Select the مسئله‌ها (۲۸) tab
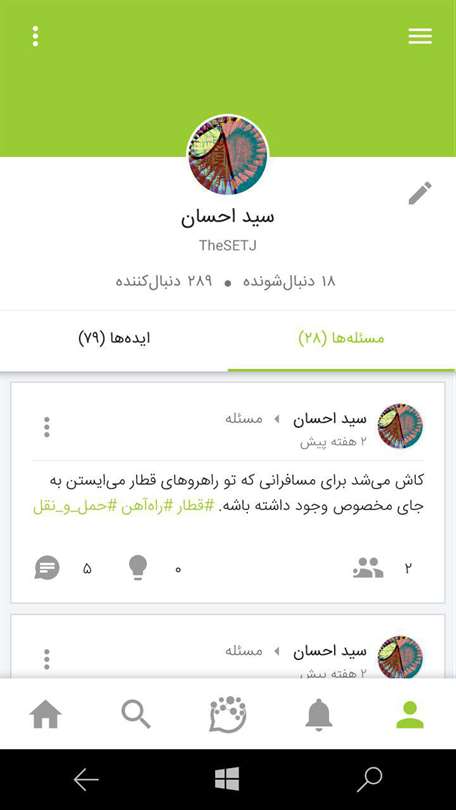Image resolution: width=456 pixels, height=810 pixels. [x=341, y=339]
